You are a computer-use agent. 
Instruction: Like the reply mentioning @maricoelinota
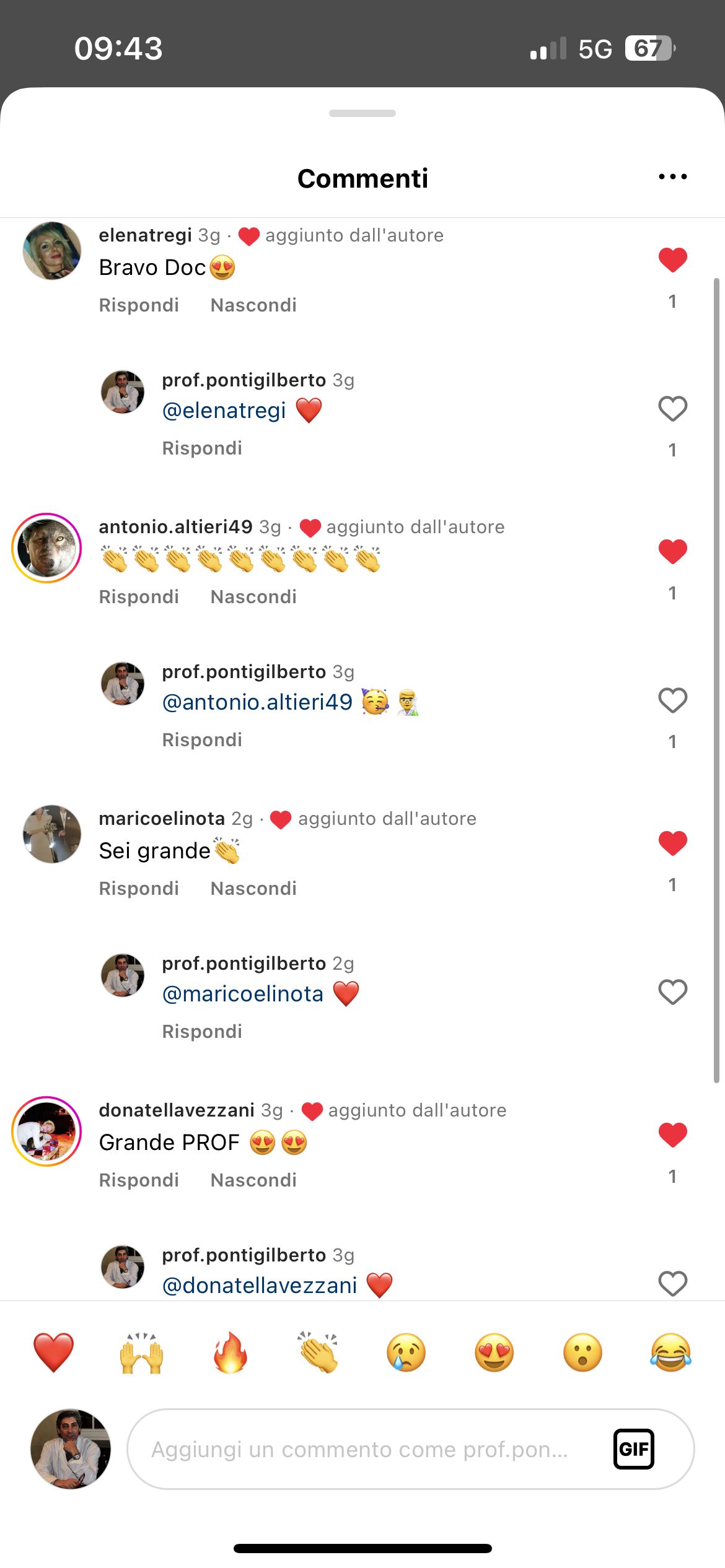(x=672, y=992)
